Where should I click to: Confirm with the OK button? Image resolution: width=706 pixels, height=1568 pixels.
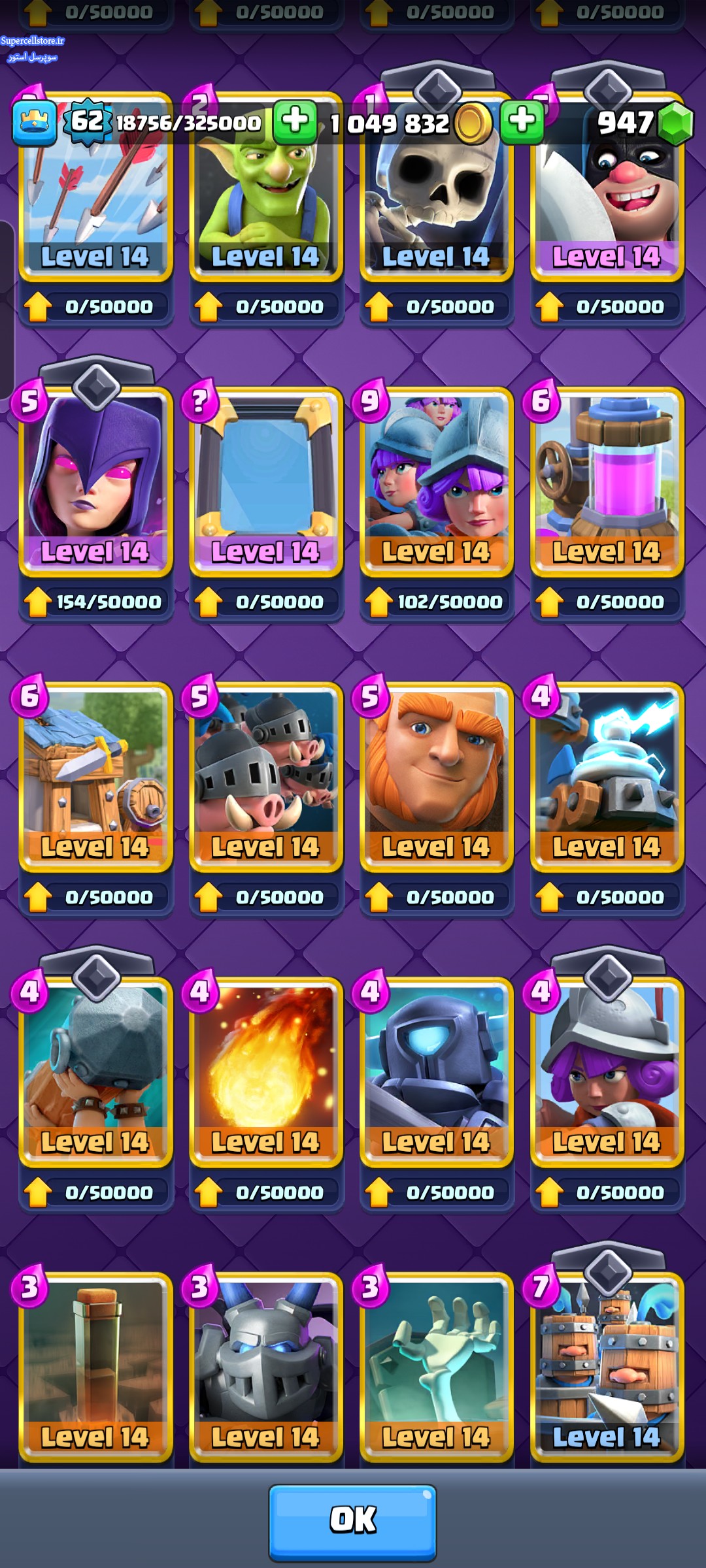352,1521
